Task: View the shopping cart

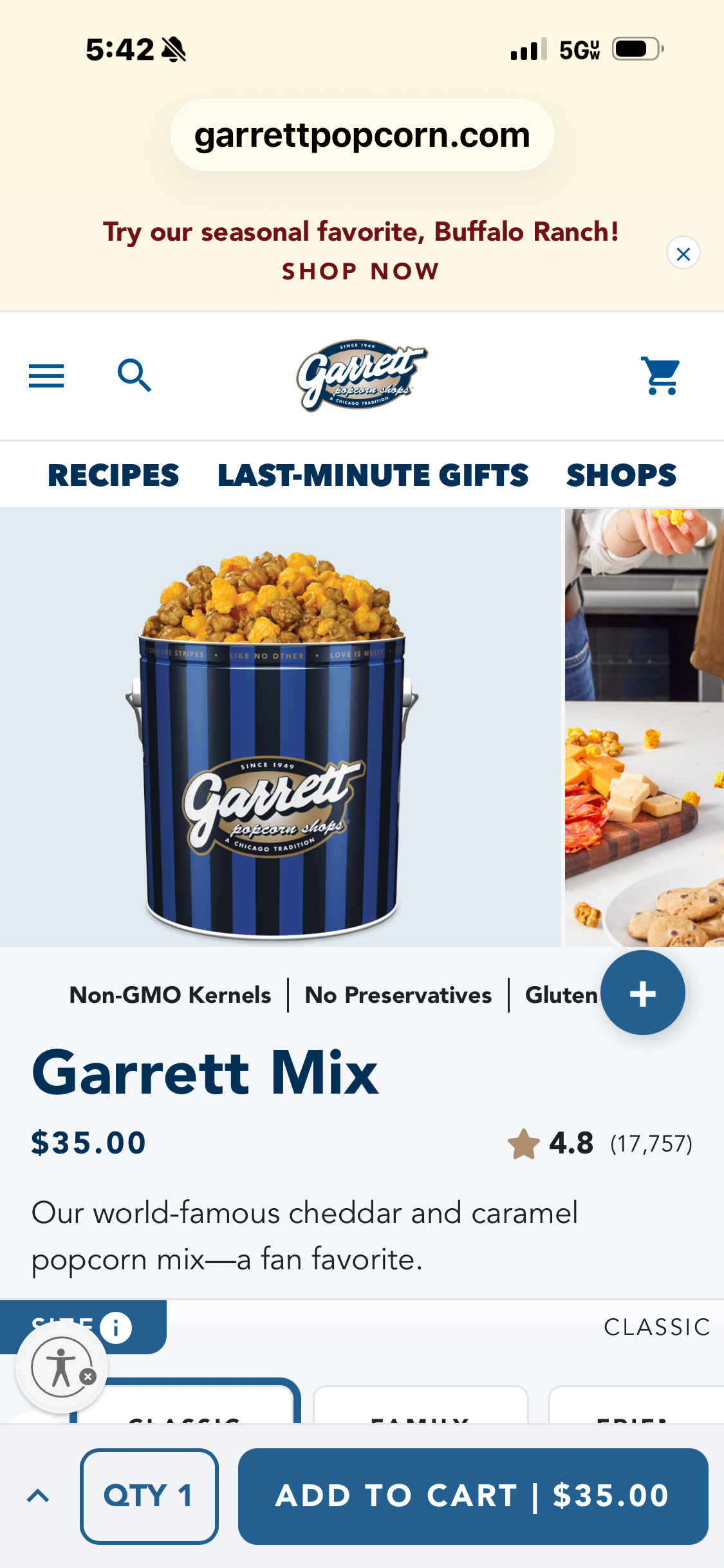Action: point(660,376)
